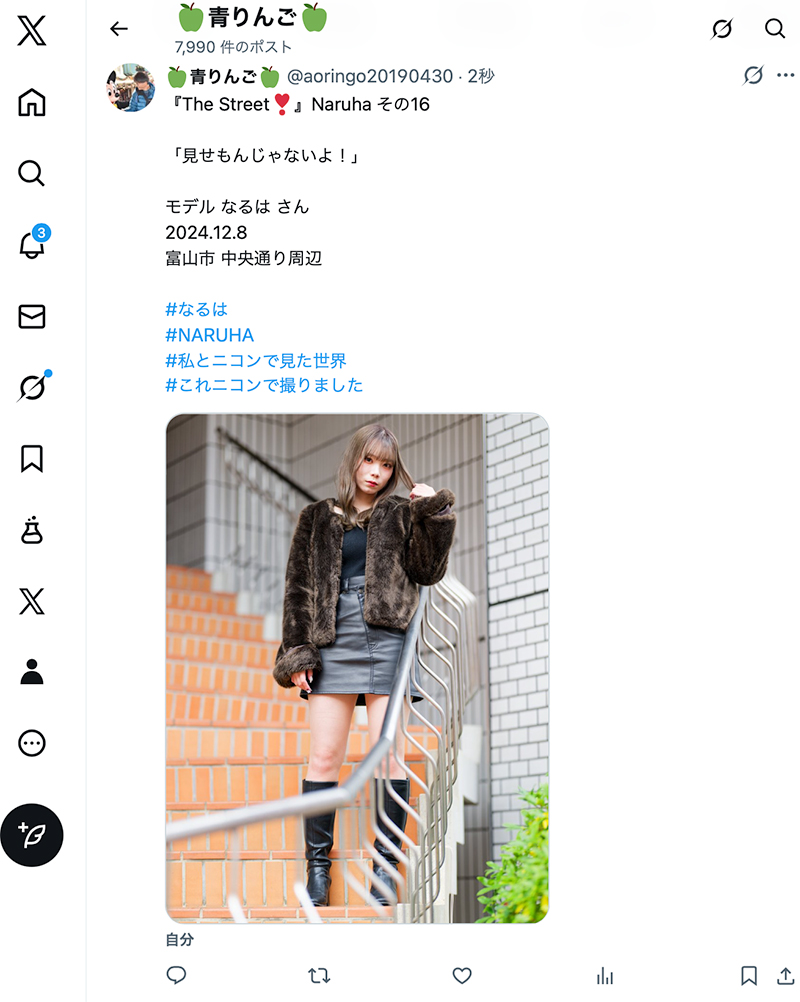
Task: Open Grok icon in the top header
Action: (722, 29)
